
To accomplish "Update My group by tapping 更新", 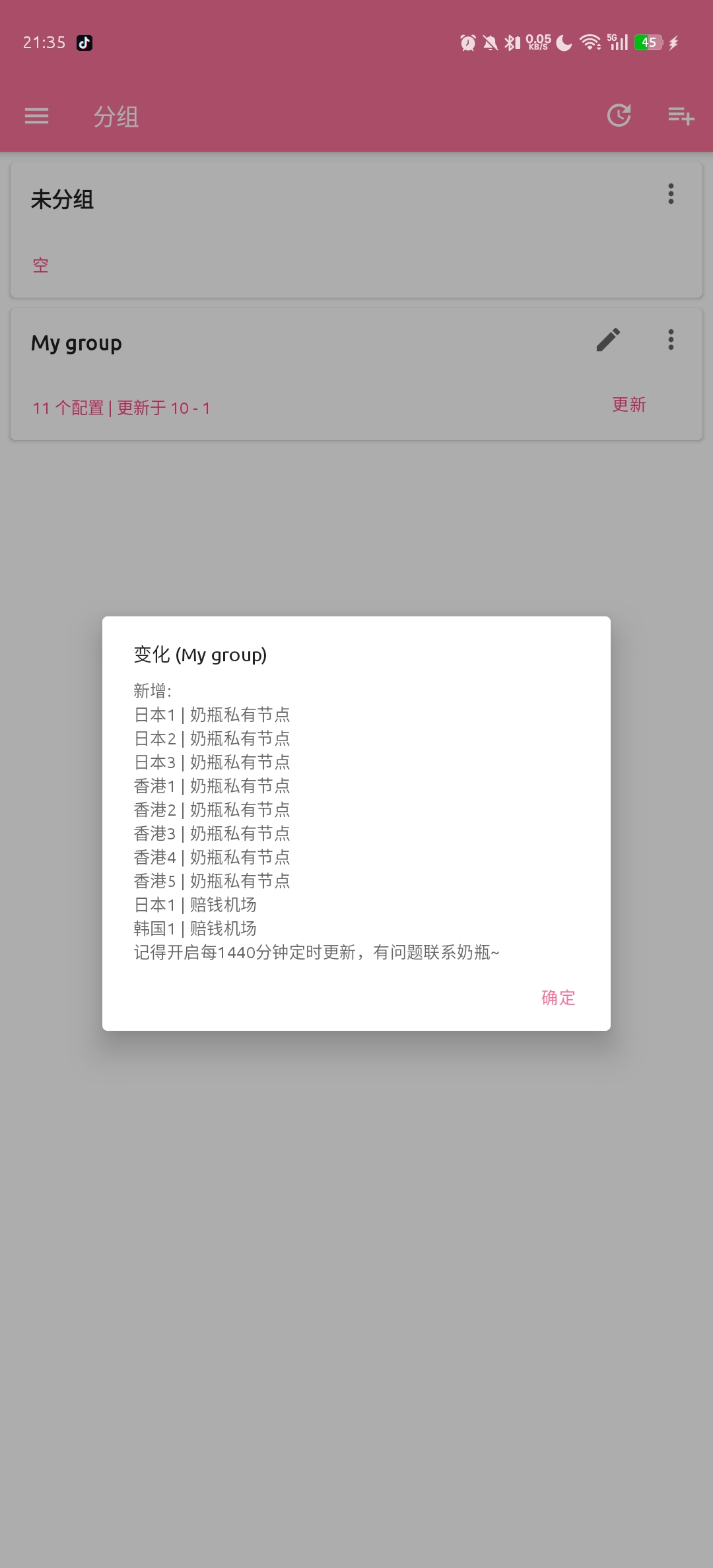I will pyautogui.click(x=628, y=405).
